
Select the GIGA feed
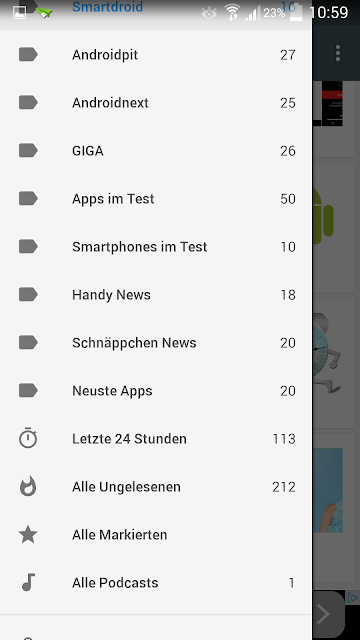tap(156, 151)
